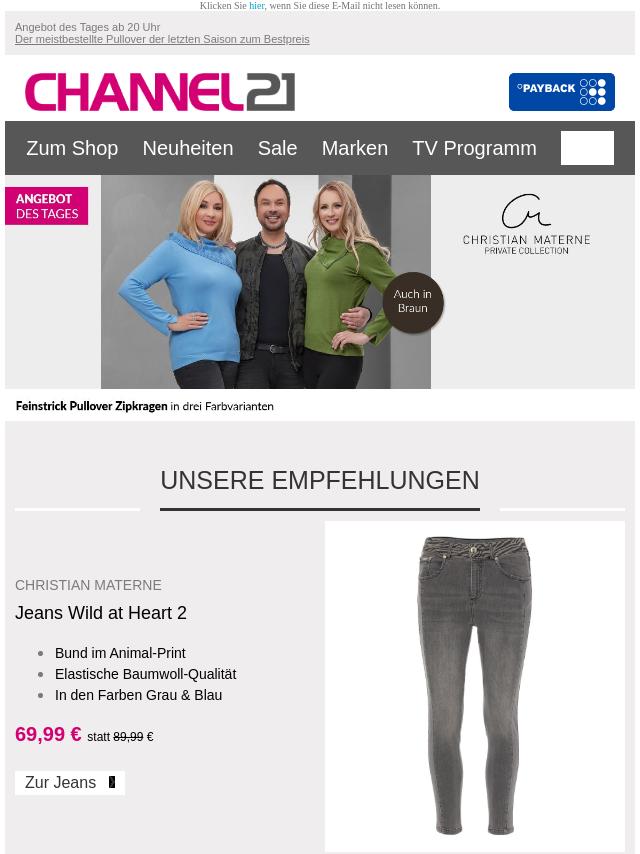
Task: Tap the Payback banner
Action: click(x=561, y=92)
